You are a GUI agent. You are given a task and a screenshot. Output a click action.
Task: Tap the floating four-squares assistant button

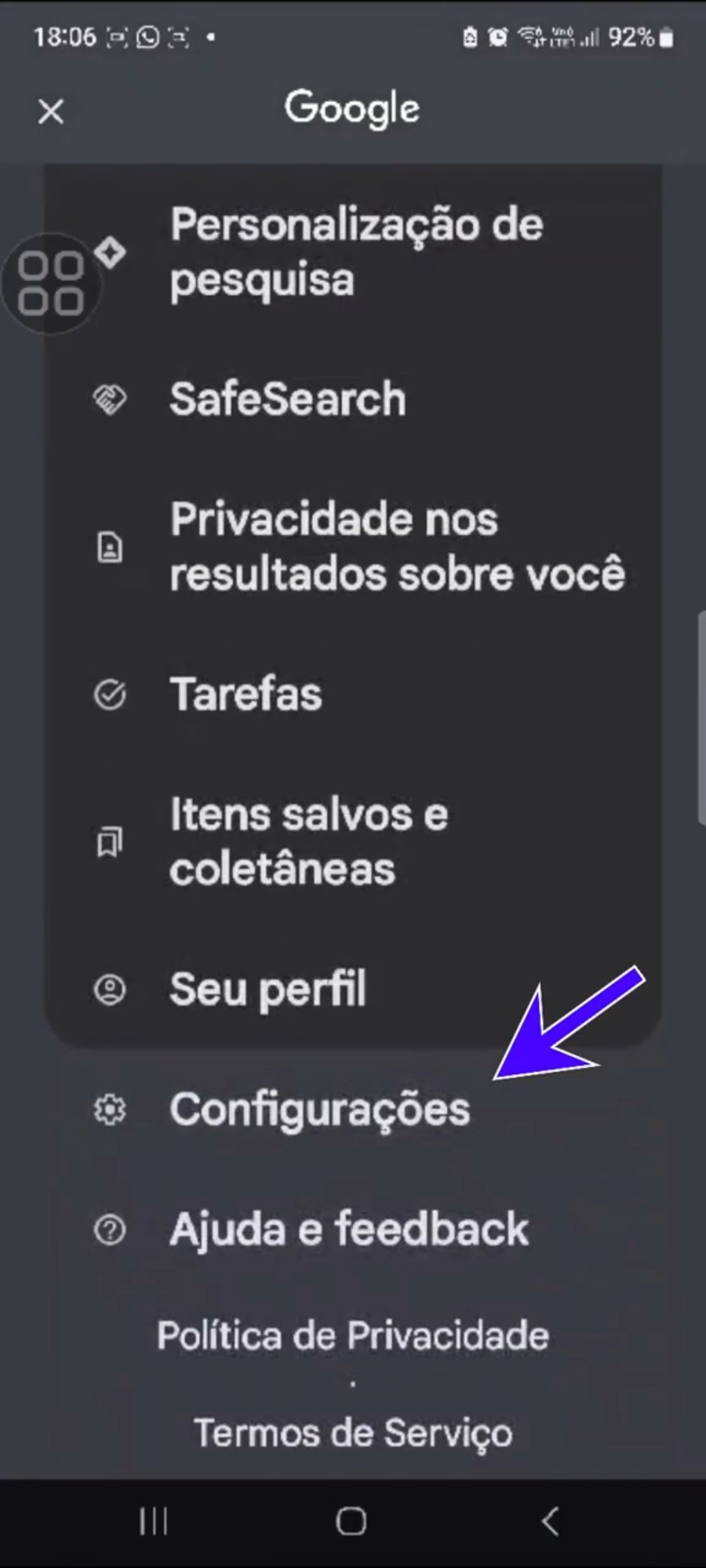(51, 283)
